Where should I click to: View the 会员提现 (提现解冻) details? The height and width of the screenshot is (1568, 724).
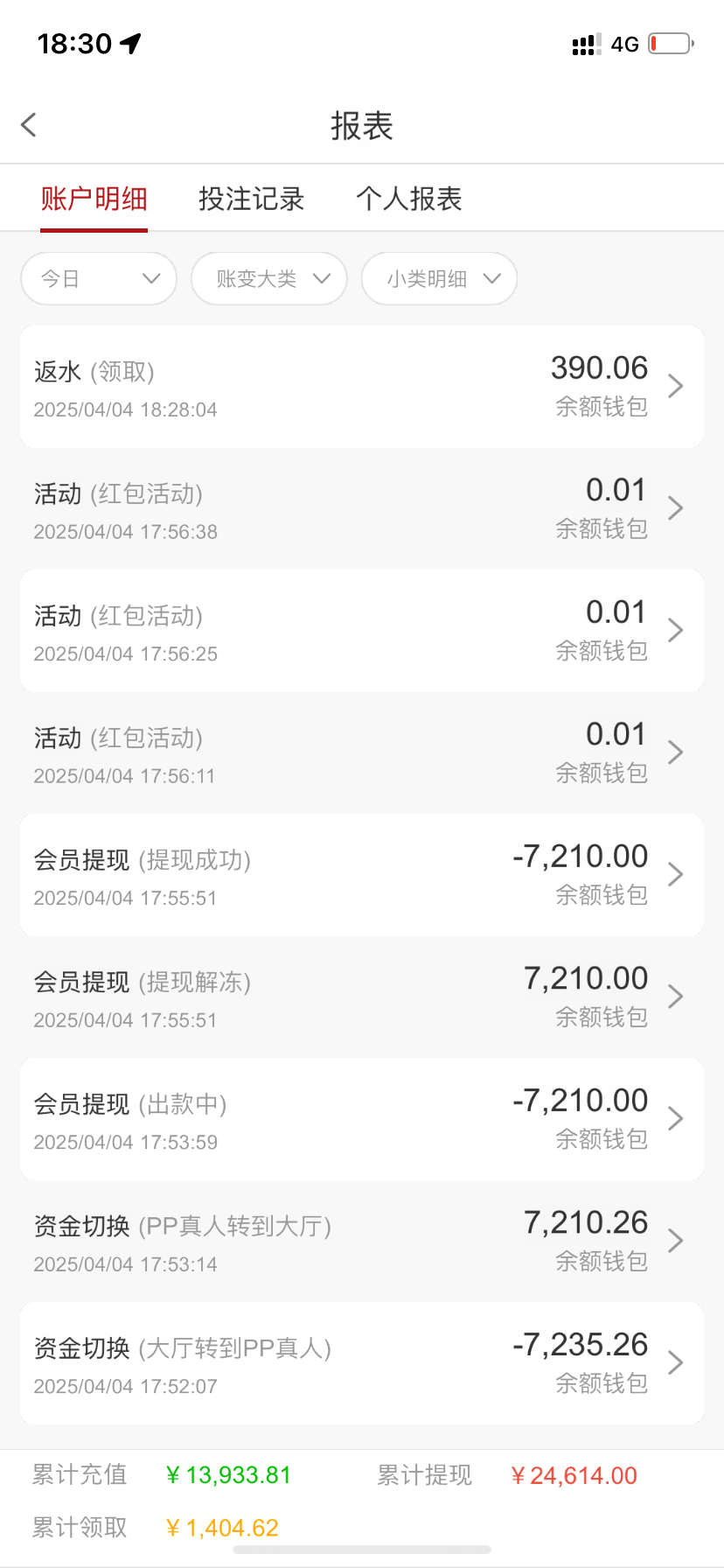[x=361, y=997]
